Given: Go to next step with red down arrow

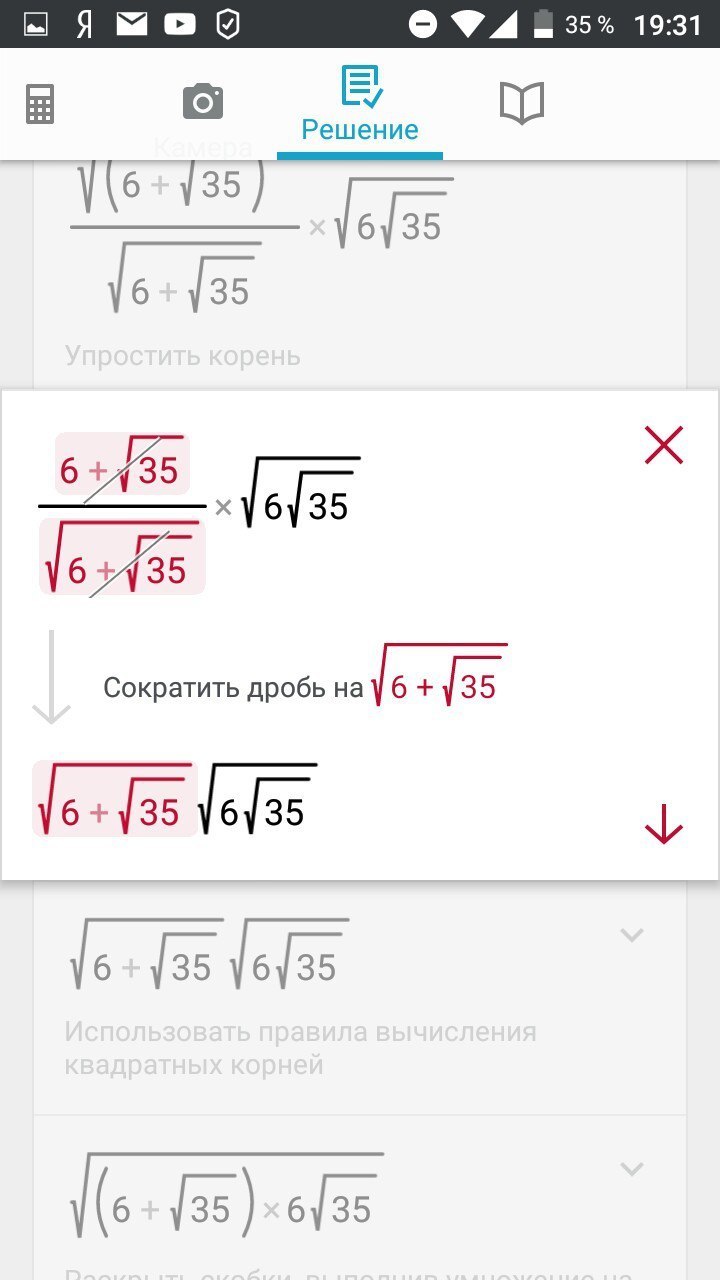Looking at the screenshot, I should click(663, 825).
